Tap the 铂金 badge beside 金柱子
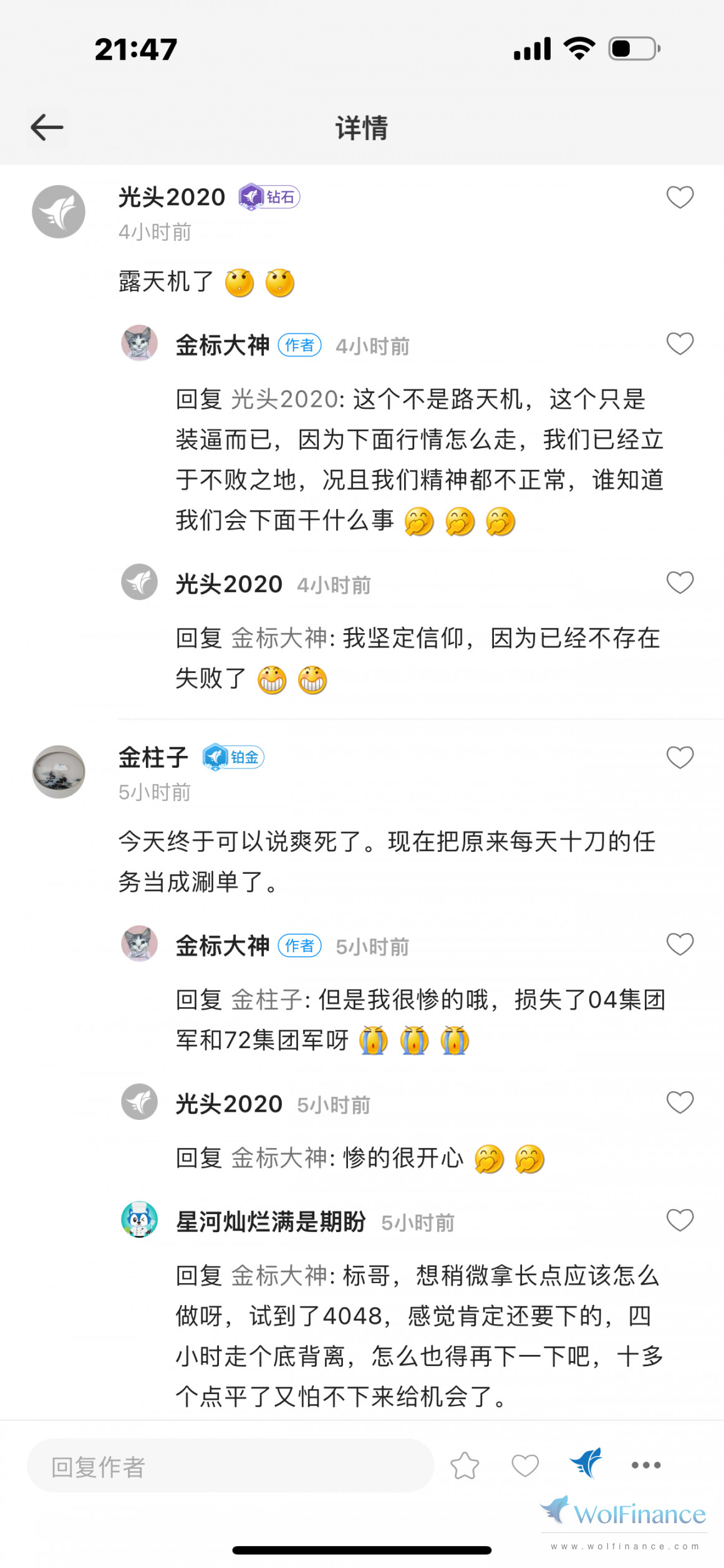 tap(234, 758)
